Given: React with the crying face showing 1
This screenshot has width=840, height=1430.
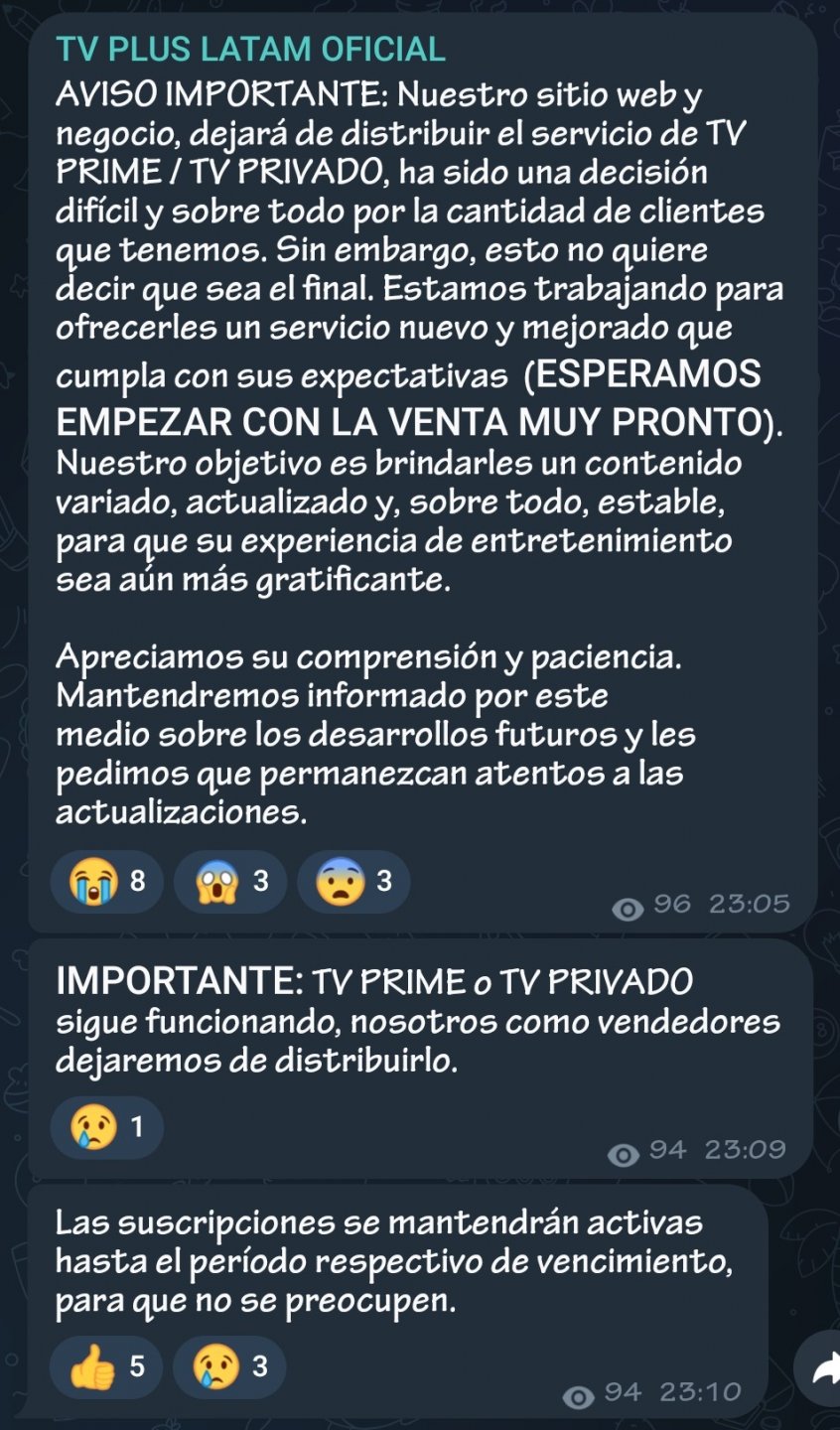Looking at the screenshot, I should click(106, 1127).
